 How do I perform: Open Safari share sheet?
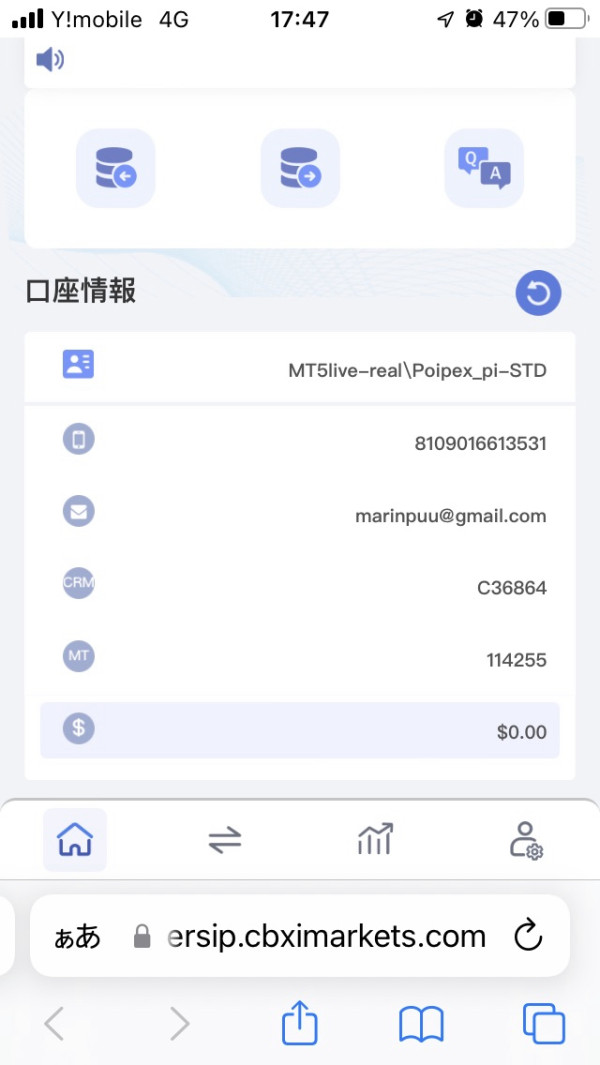300,1022
